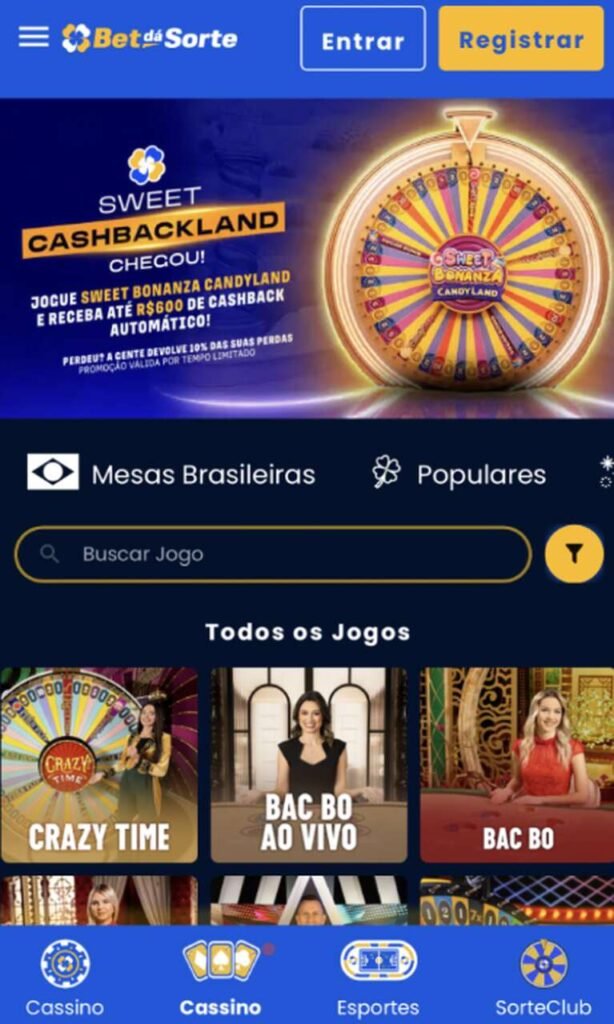Launch the Bac Bo game tile
Screen dimensions: 614x1024
[517, 765]
